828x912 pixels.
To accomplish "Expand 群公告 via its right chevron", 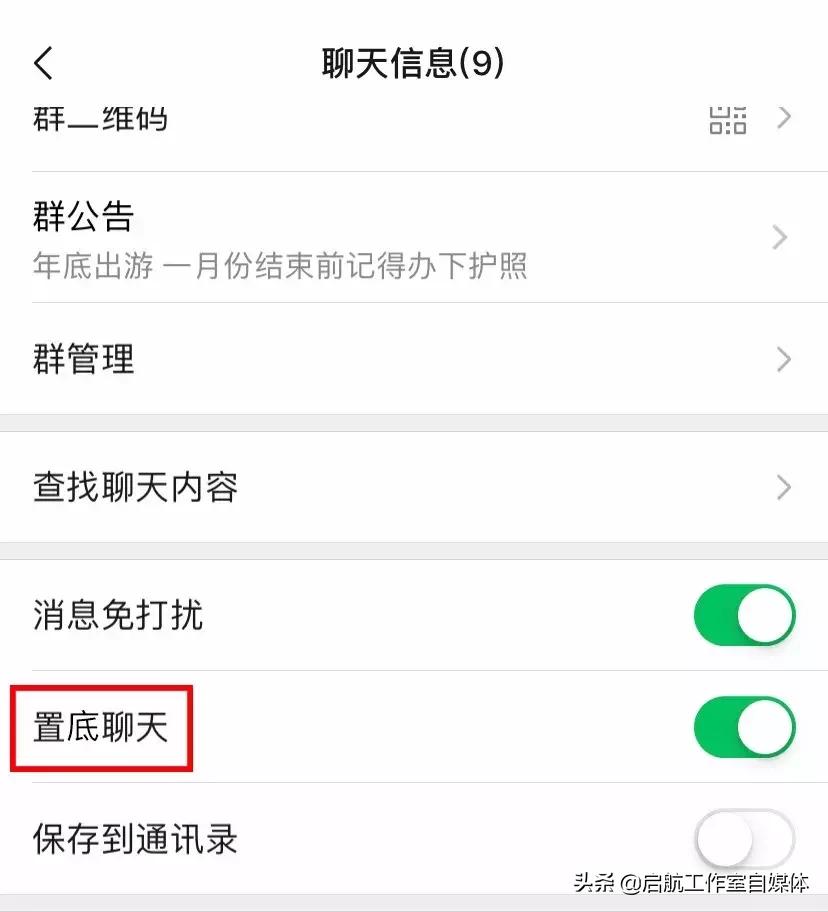I will tap(780, 238).
